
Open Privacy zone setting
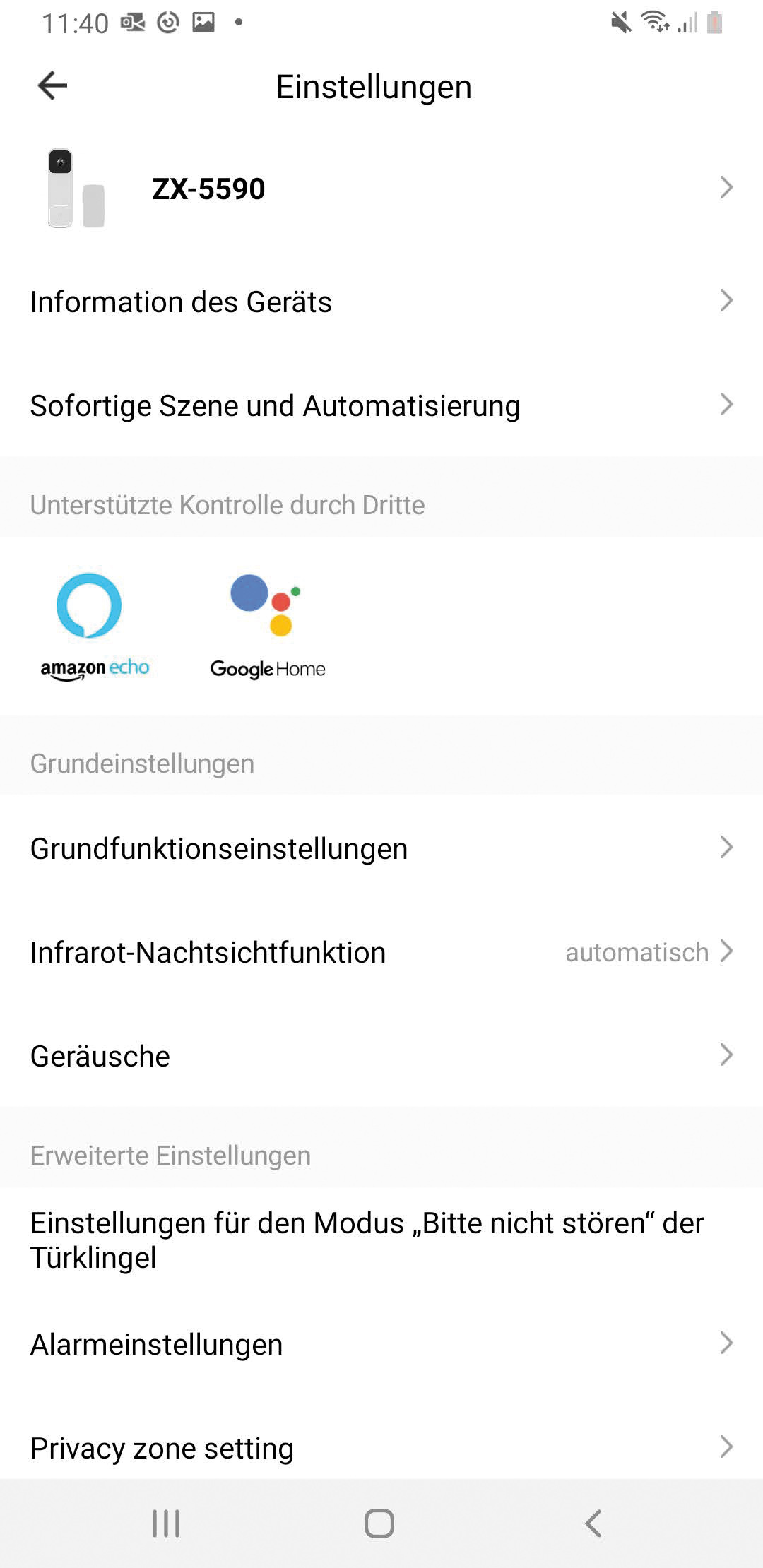point(381,1448)
